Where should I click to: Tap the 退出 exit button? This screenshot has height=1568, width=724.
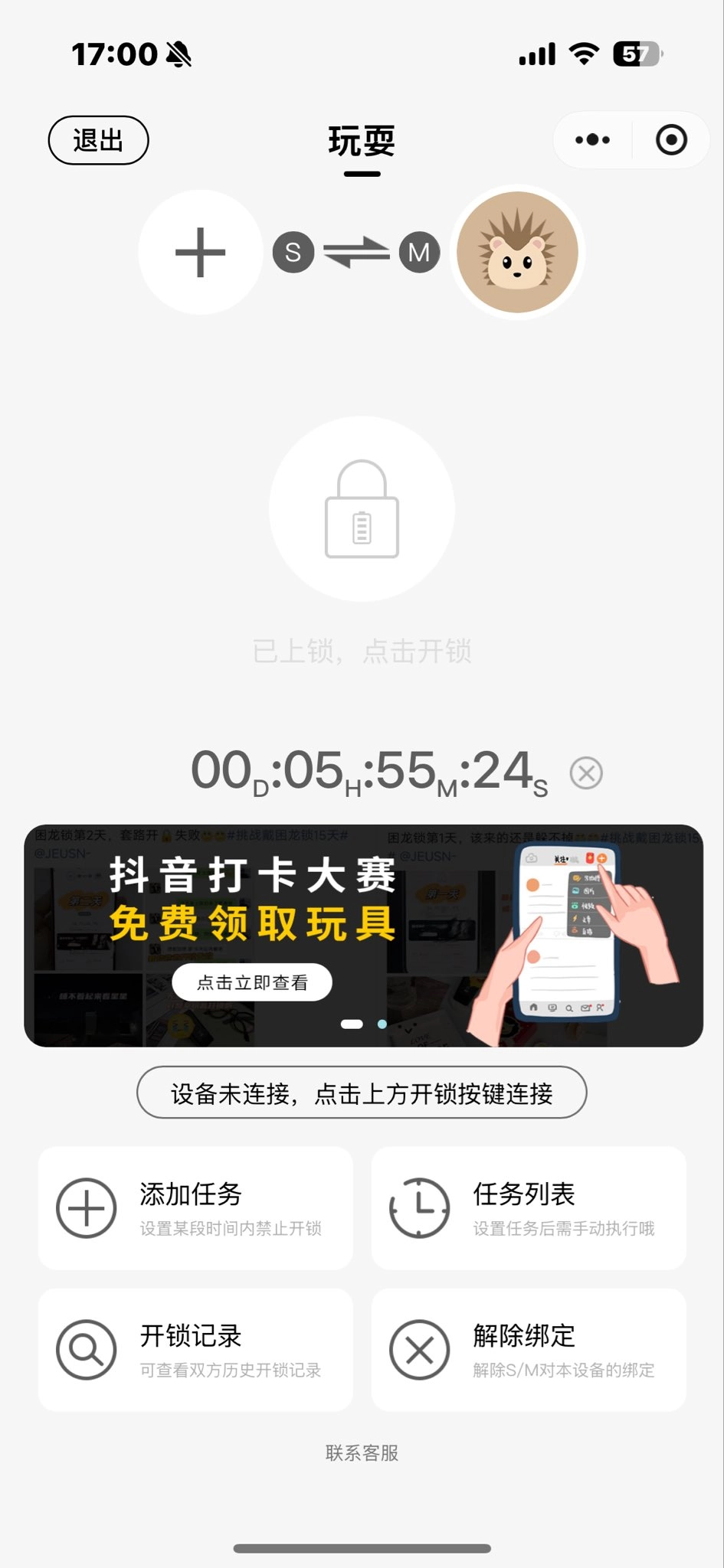click(x=98, y=140)
